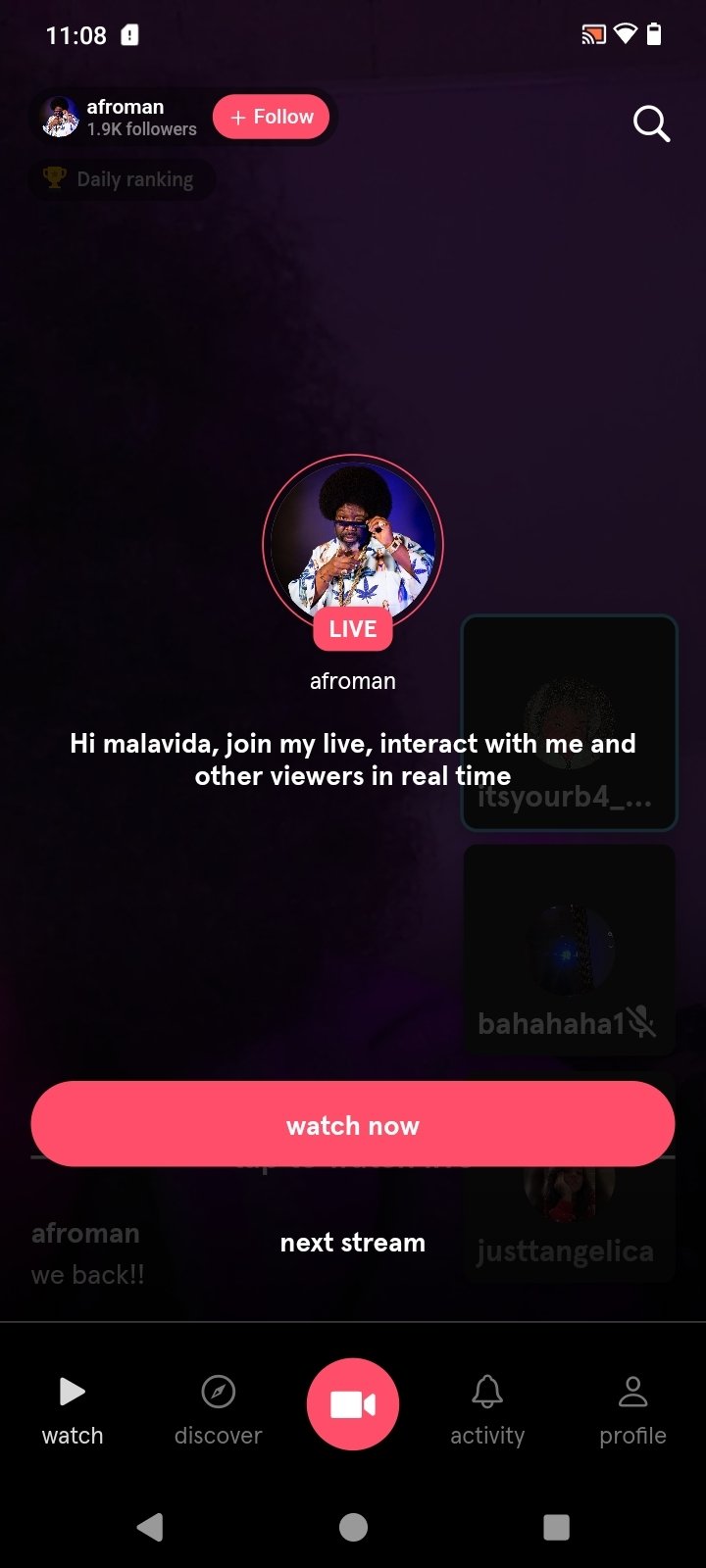Tap the watch now button
Screen dimensions: 706x1568
click(x=353, y=1125)
